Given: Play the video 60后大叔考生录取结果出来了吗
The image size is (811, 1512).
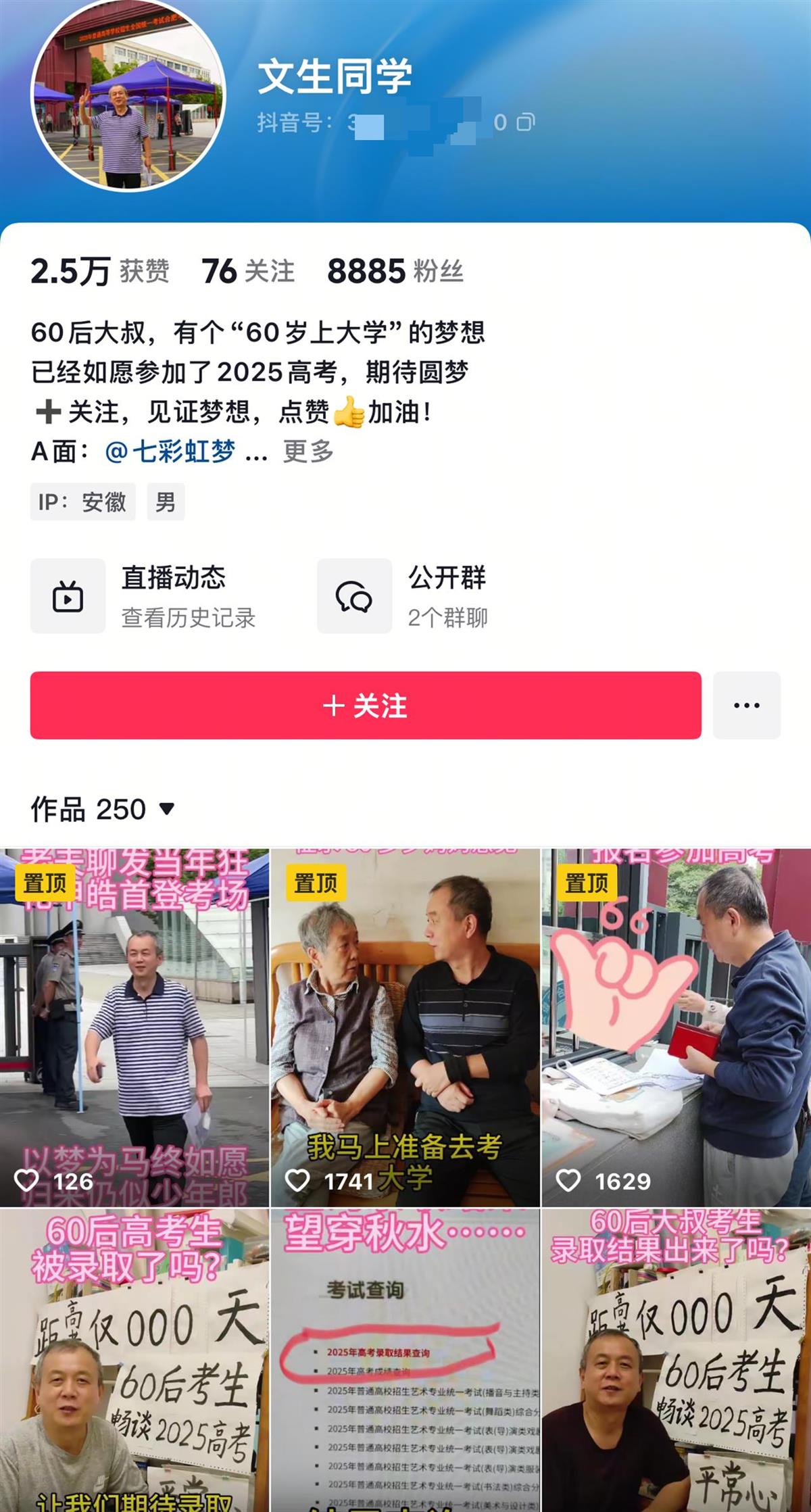Looking at the screenshot, I should tap(676, 1359).
